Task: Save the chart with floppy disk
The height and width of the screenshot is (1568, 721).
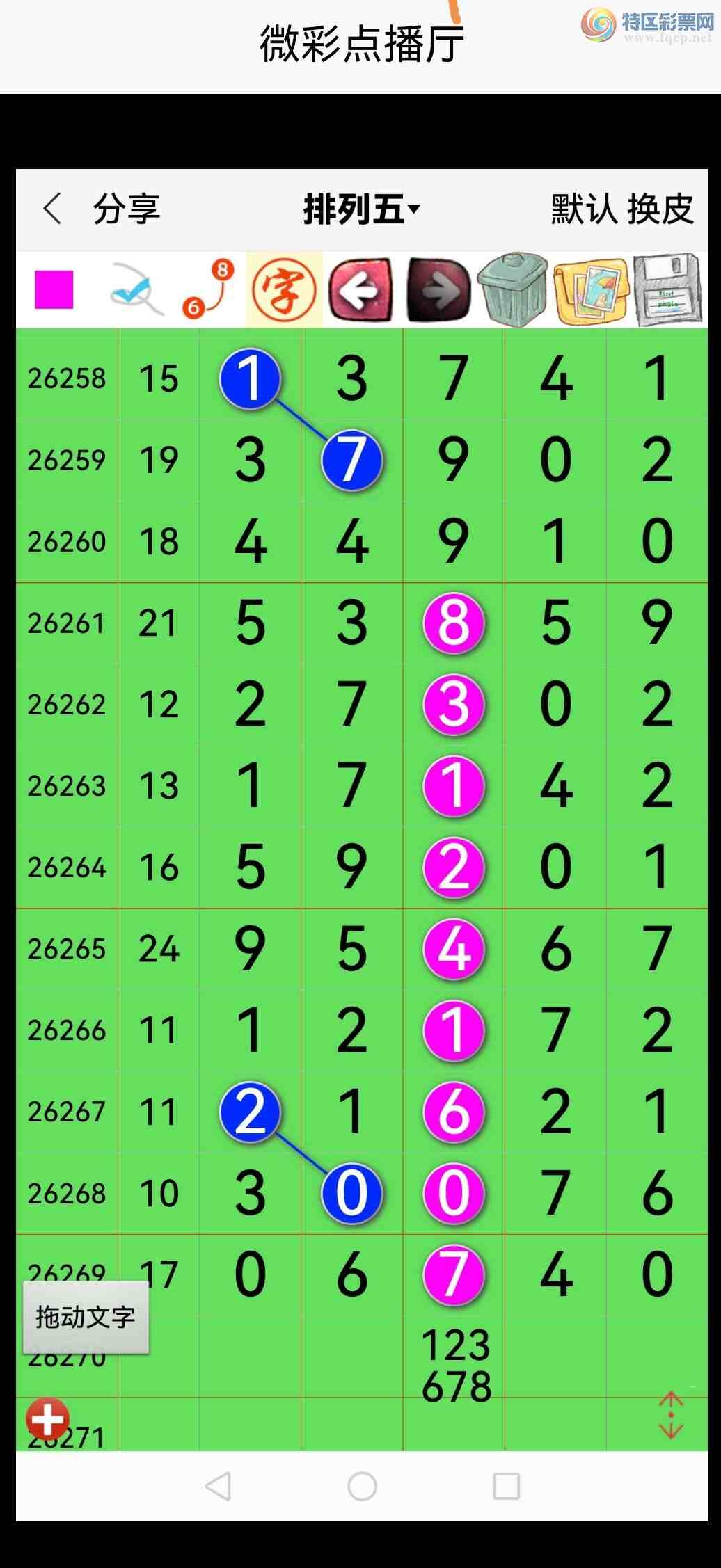Action: pos(668,289)
